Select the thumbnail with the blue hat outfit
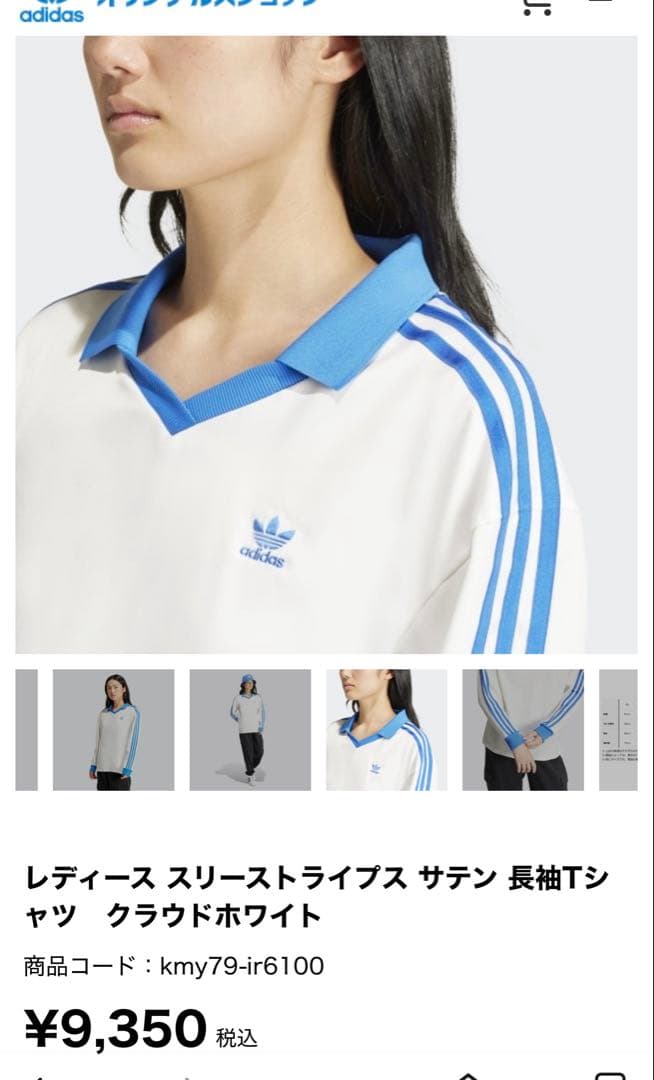The height and width of the screenshot is (1080, 654). (250, 730)
